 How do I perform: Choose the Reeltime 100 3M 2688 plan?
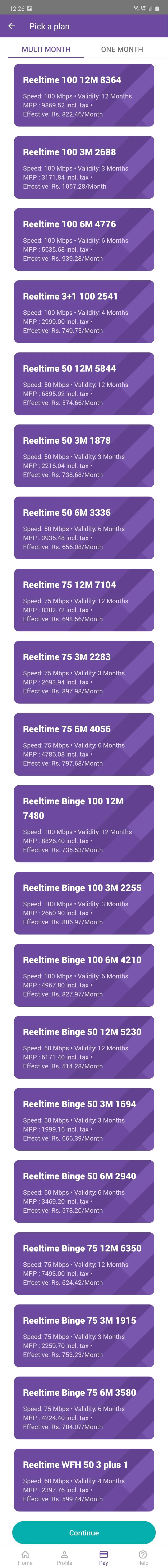pyautogui.click(x=84, y=167)
